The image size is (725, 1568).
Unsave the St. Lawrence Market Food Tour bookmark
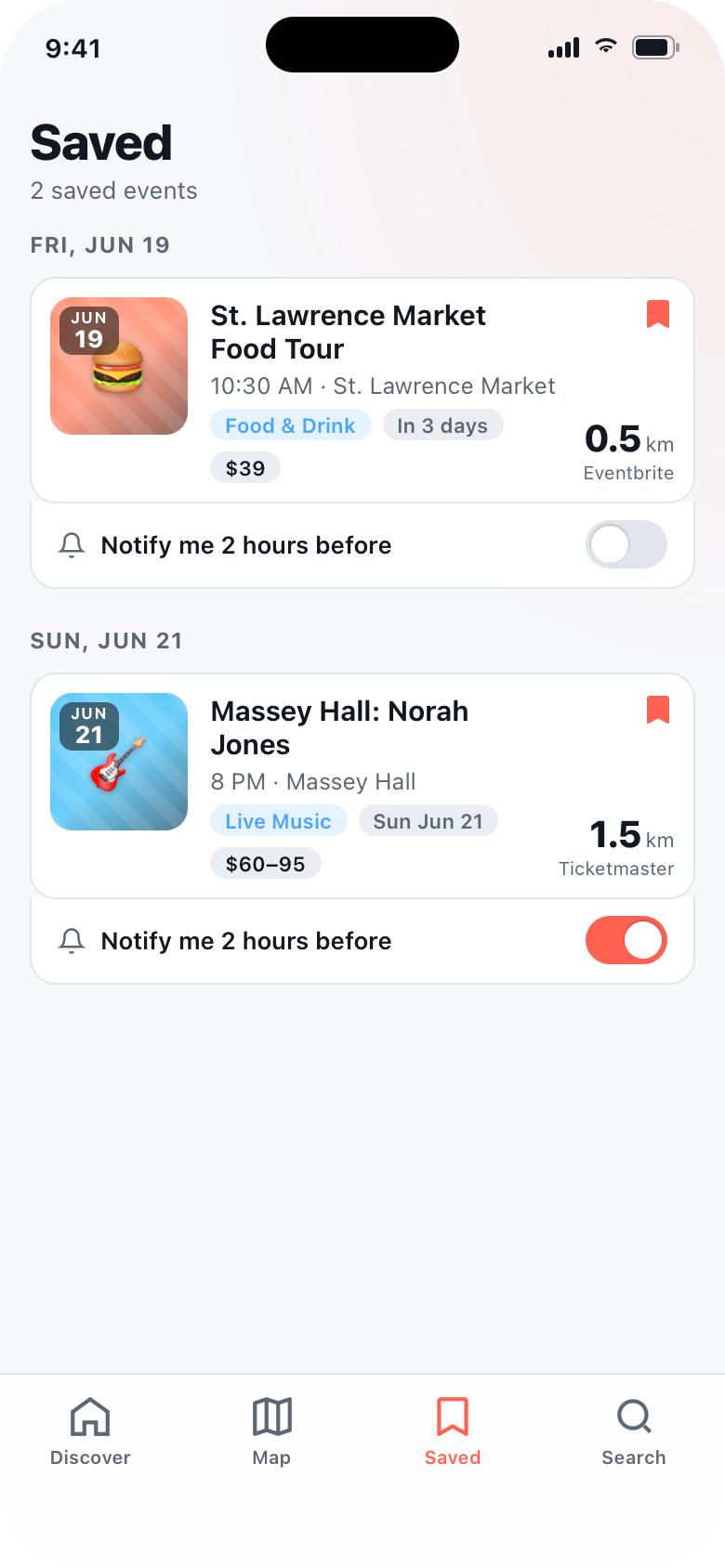658,314
